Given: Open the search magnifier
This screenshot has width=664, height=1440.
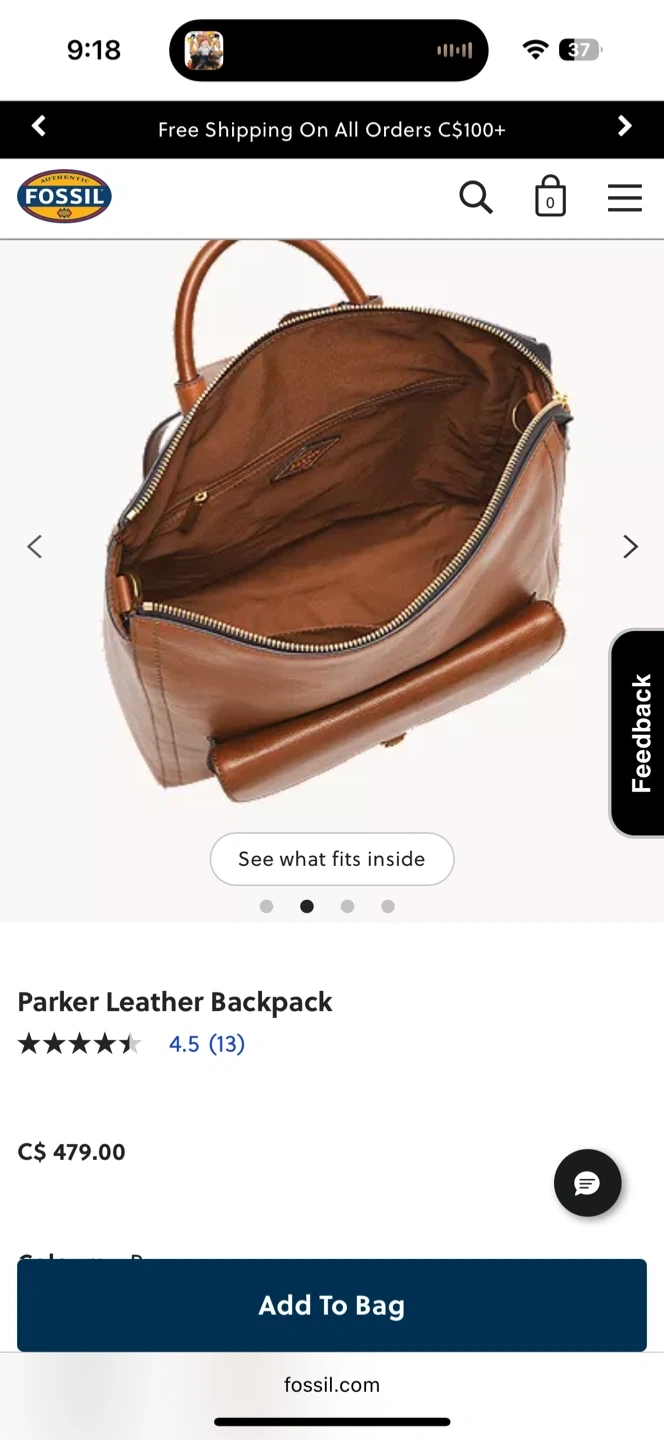Looking at the screenshot, I should coord(476,198).
